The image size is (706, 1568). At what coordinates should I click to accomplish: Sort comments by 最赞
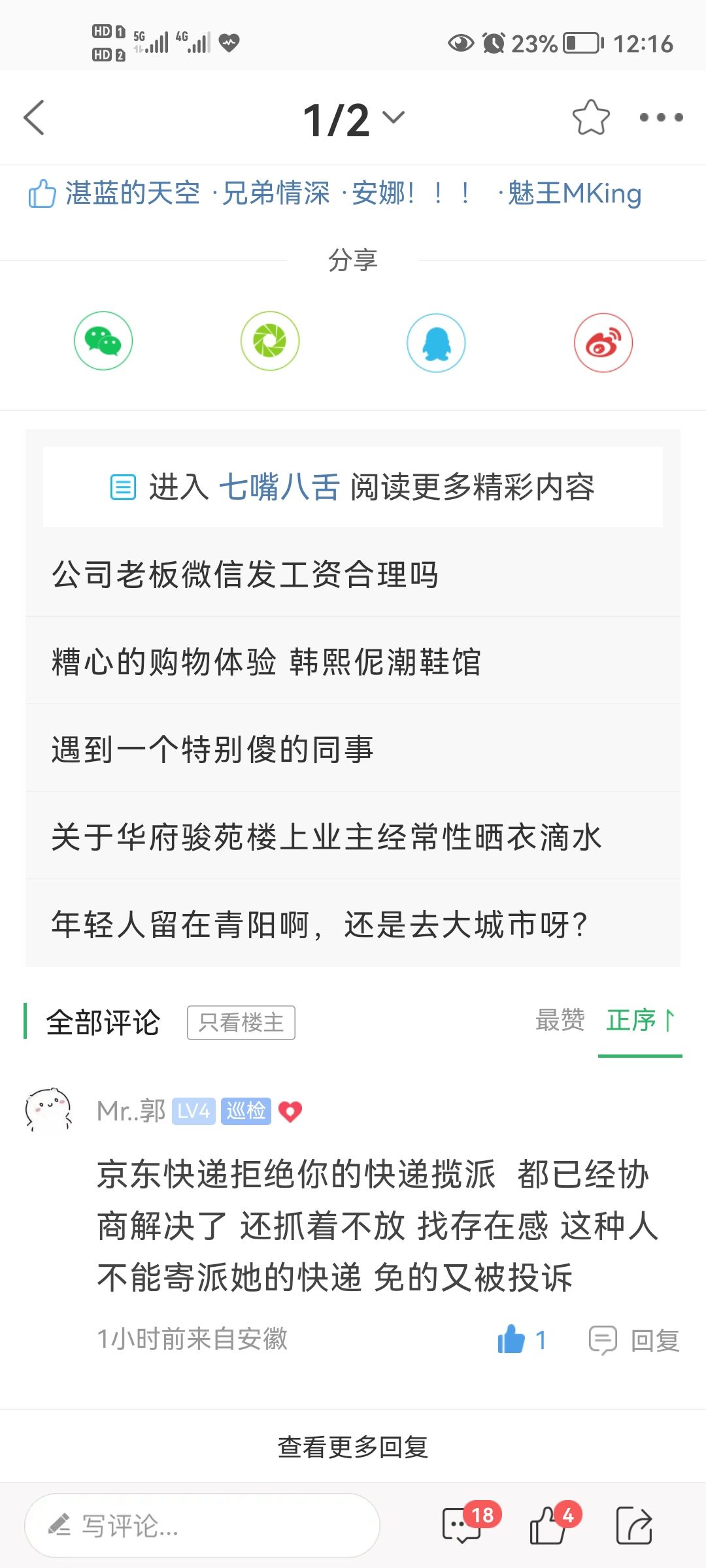[560, 1021]
